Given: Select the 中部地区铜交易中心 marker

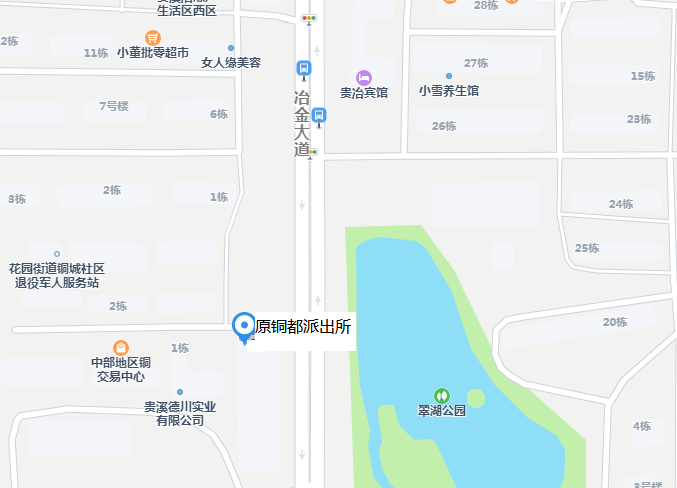Looking at the screenshot, I should click(121, 347).
